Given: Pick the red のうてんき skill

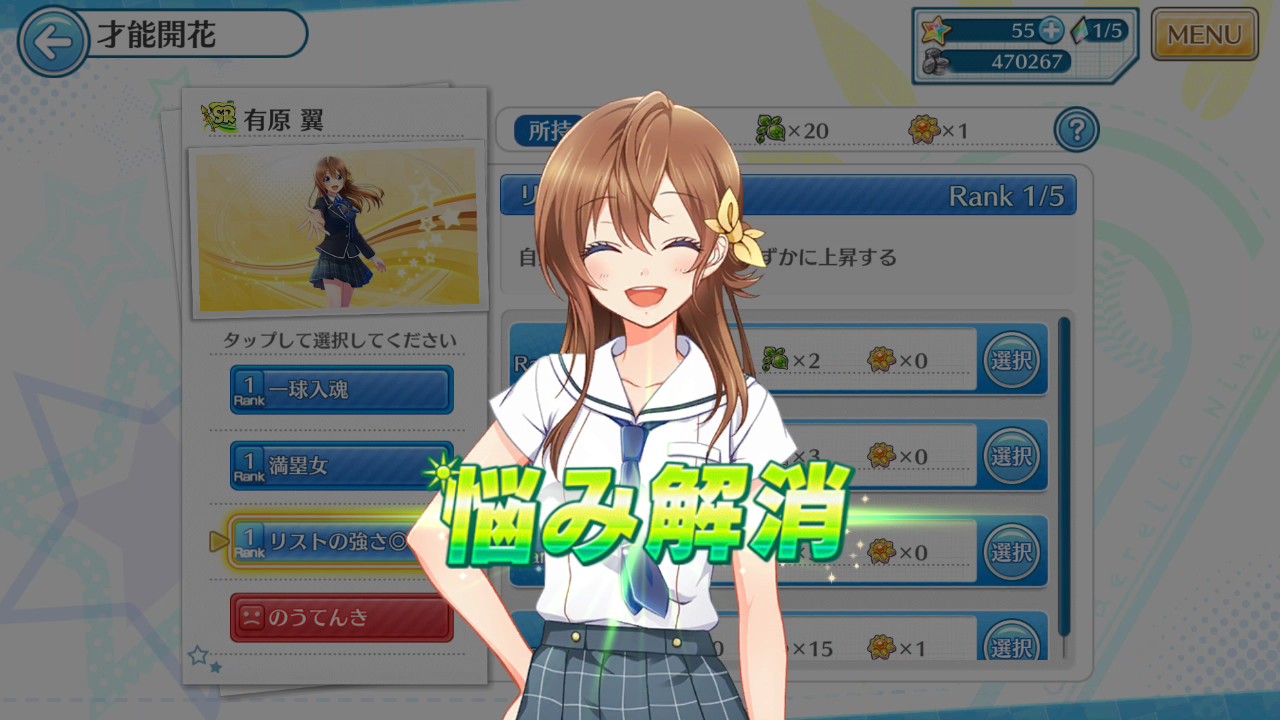Looking at the screenshot, I should [x=341, y=617].
